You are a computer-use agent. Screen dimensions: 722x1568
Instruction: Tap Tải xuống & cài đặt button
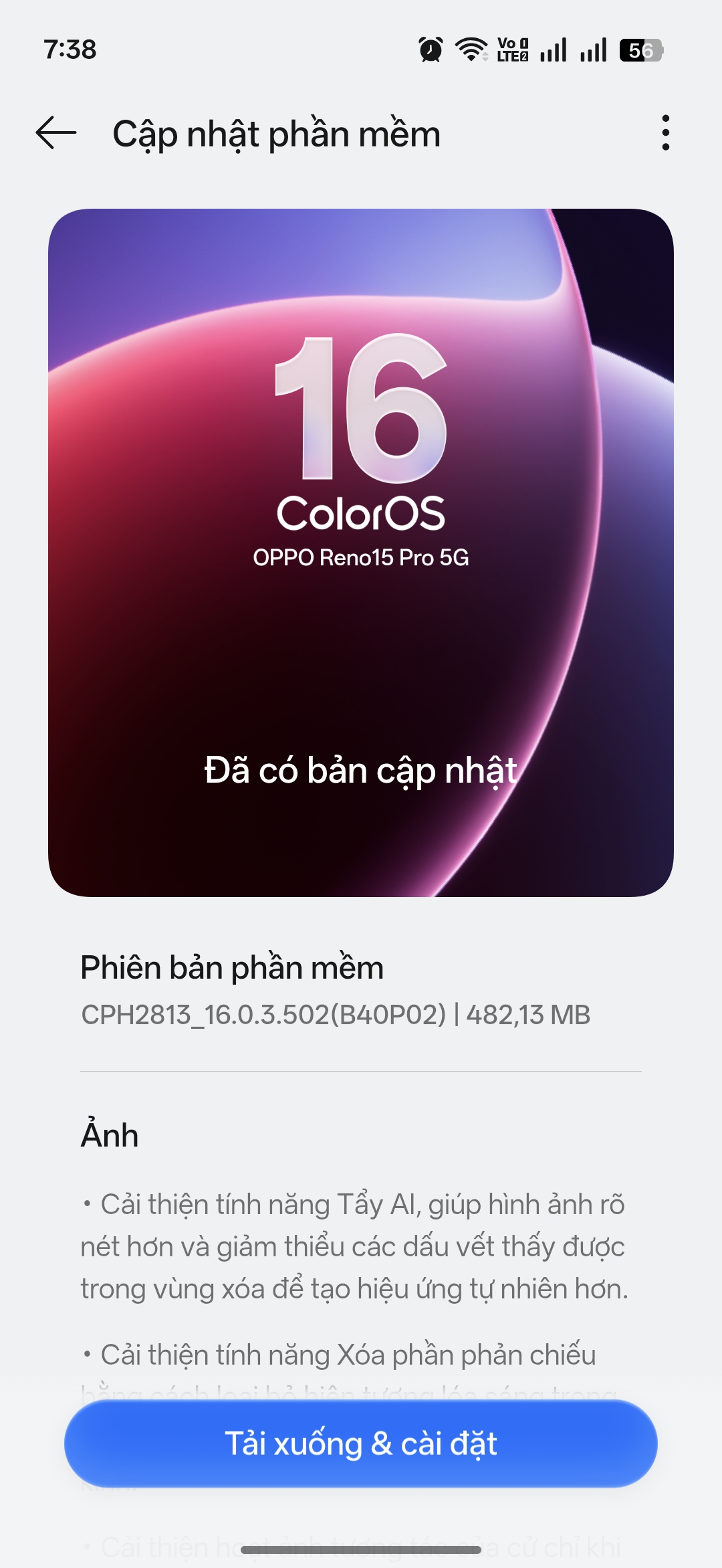[361, 1444]
